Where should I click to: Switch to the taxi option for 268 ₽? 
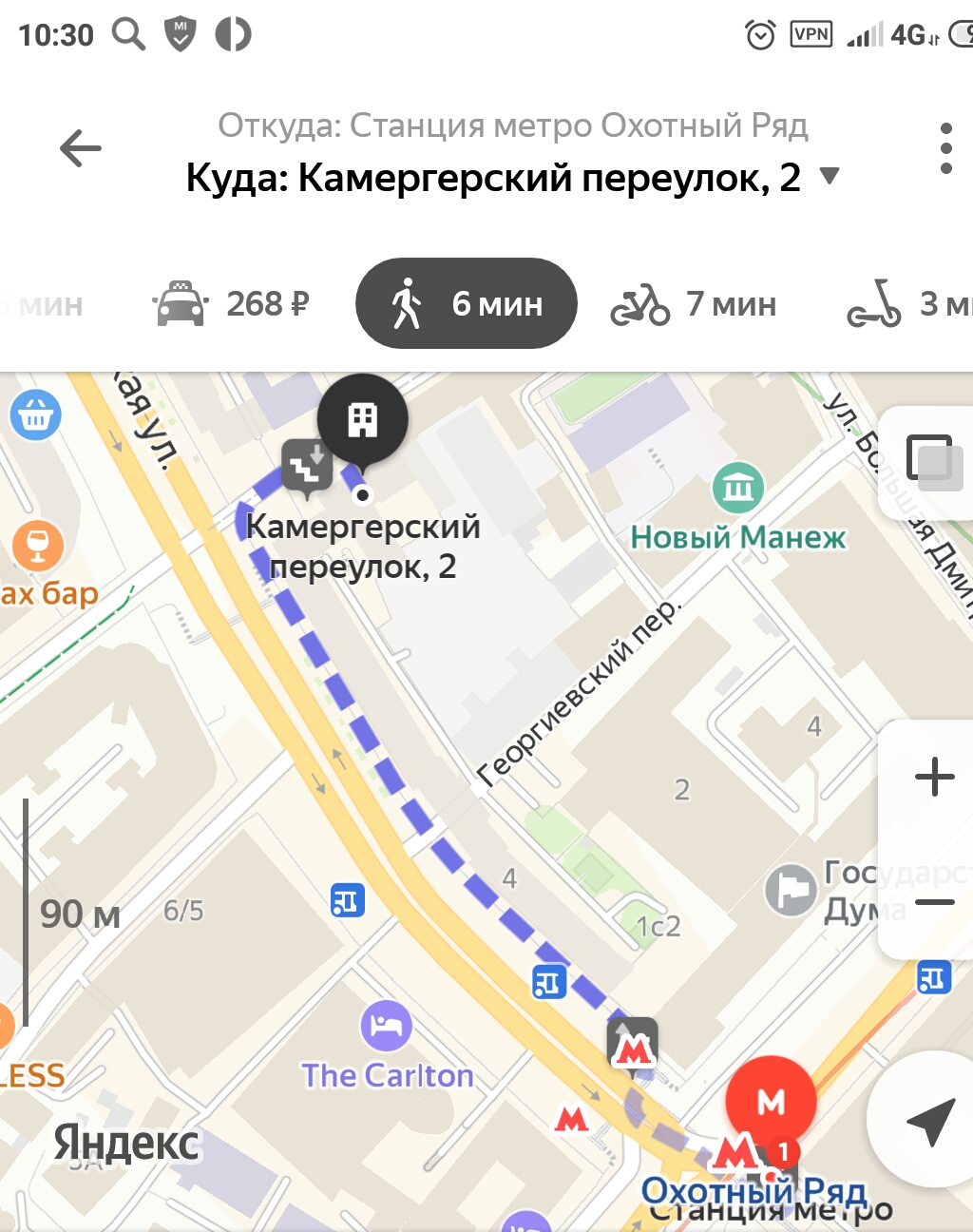(x=231, y=304)
